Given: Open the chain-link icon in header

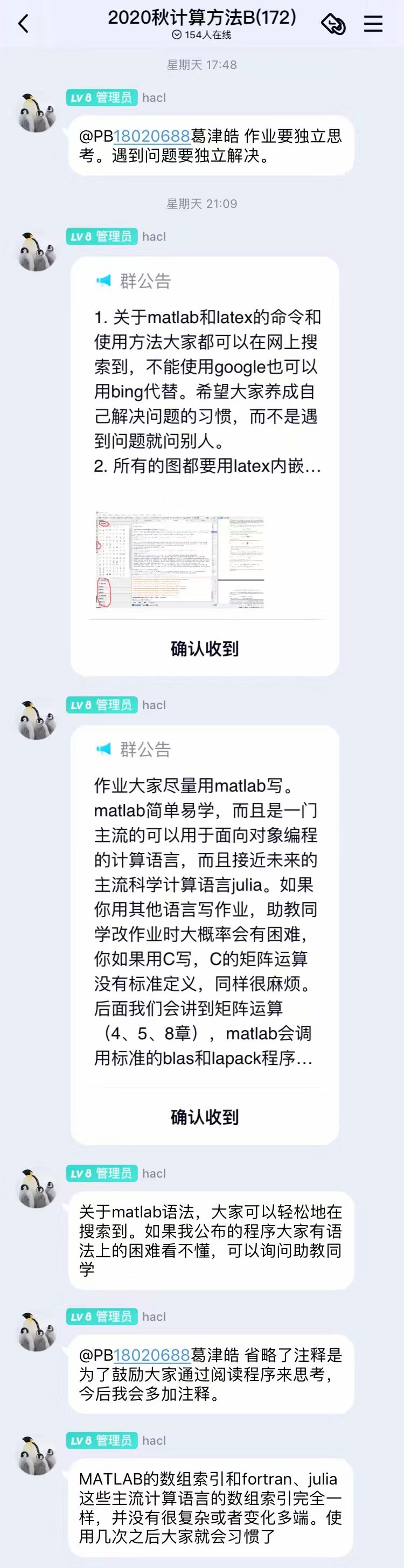Looking at the screenshot, I should 333,24.
